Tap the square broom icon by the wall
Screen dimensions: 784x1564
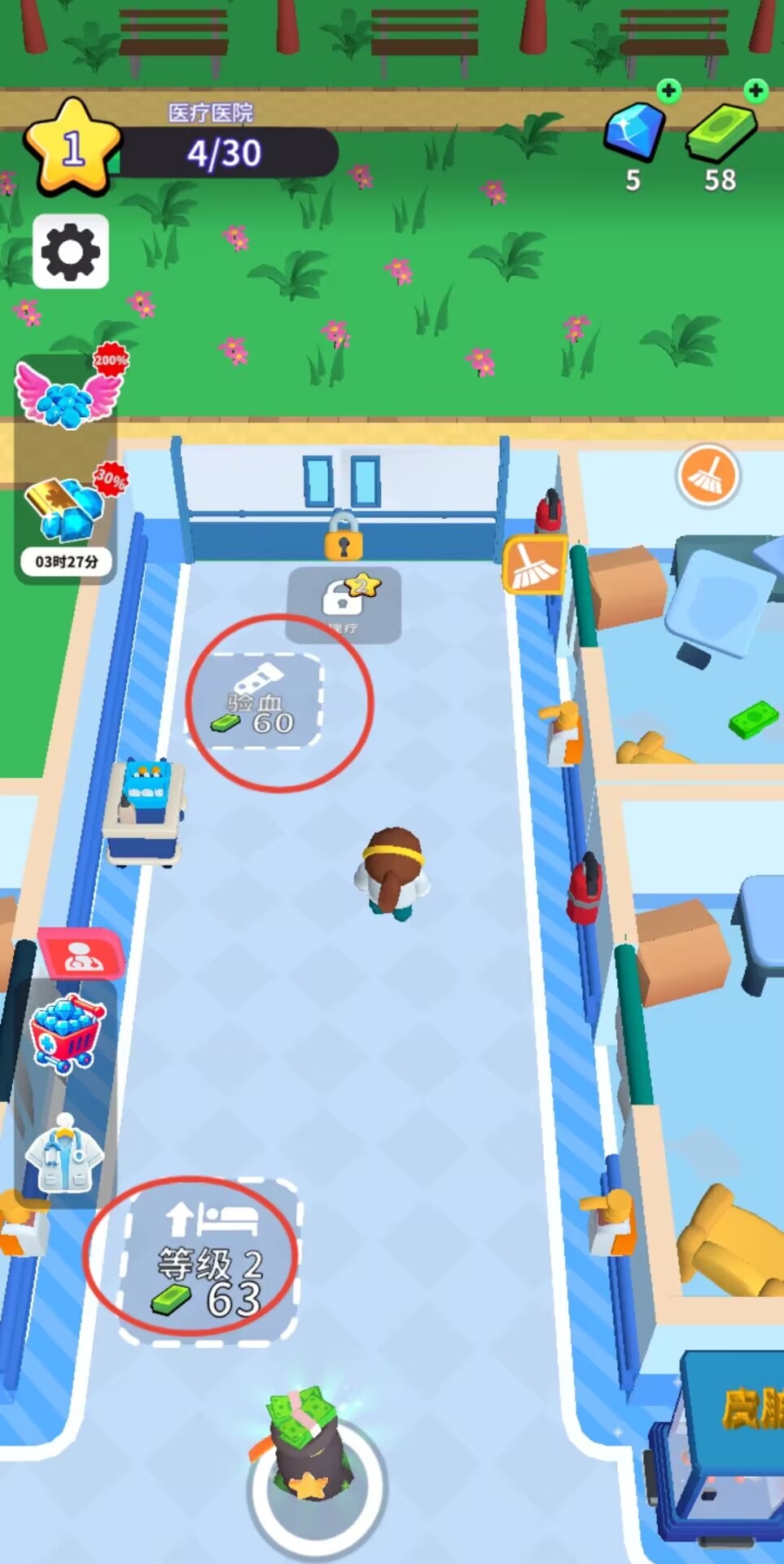pyautogui.click(x=535, y=565)
